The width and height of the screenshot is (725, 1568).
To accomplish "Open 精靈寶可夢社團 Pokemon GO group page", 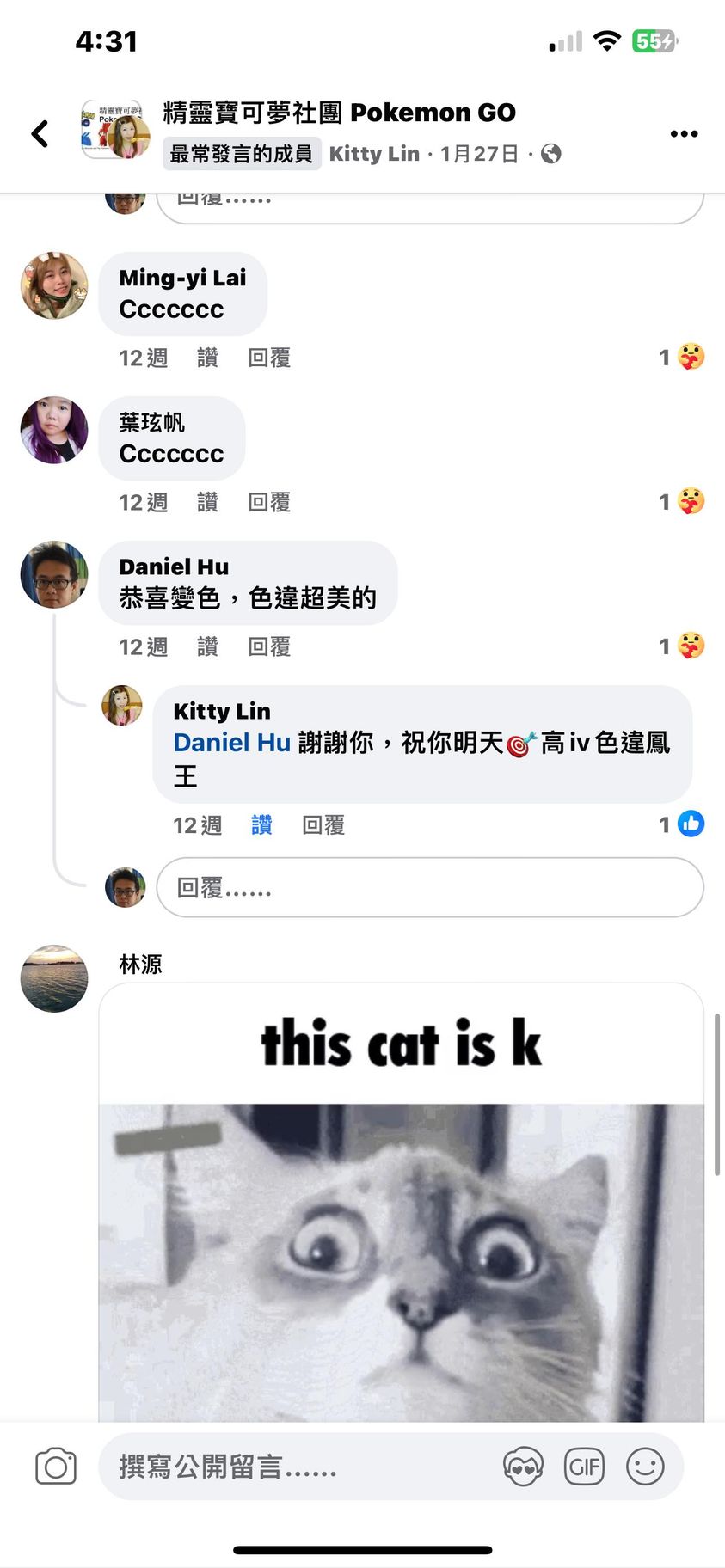I will point(339,113).
